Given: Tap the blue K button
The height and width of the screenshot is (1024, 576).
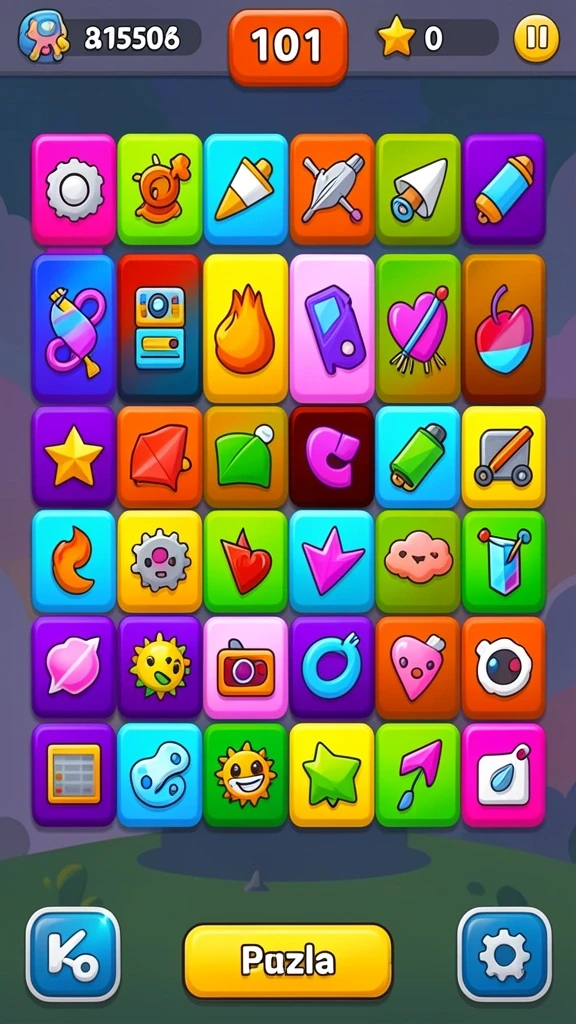Looking at the screenshot, I should (x=72, y=954).
